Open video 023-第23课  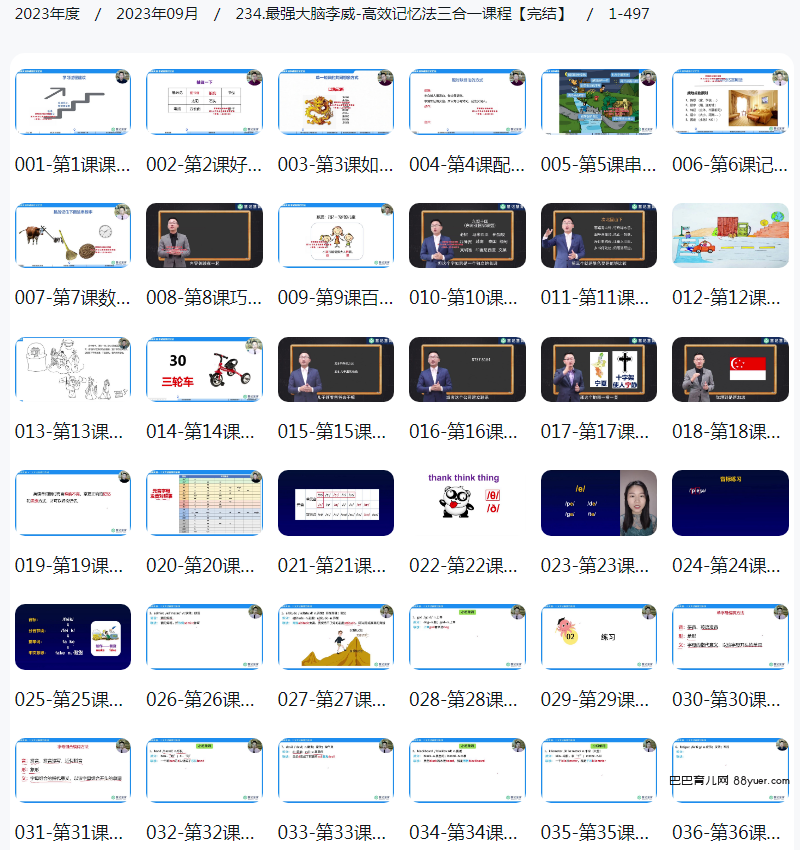(599, 502)
